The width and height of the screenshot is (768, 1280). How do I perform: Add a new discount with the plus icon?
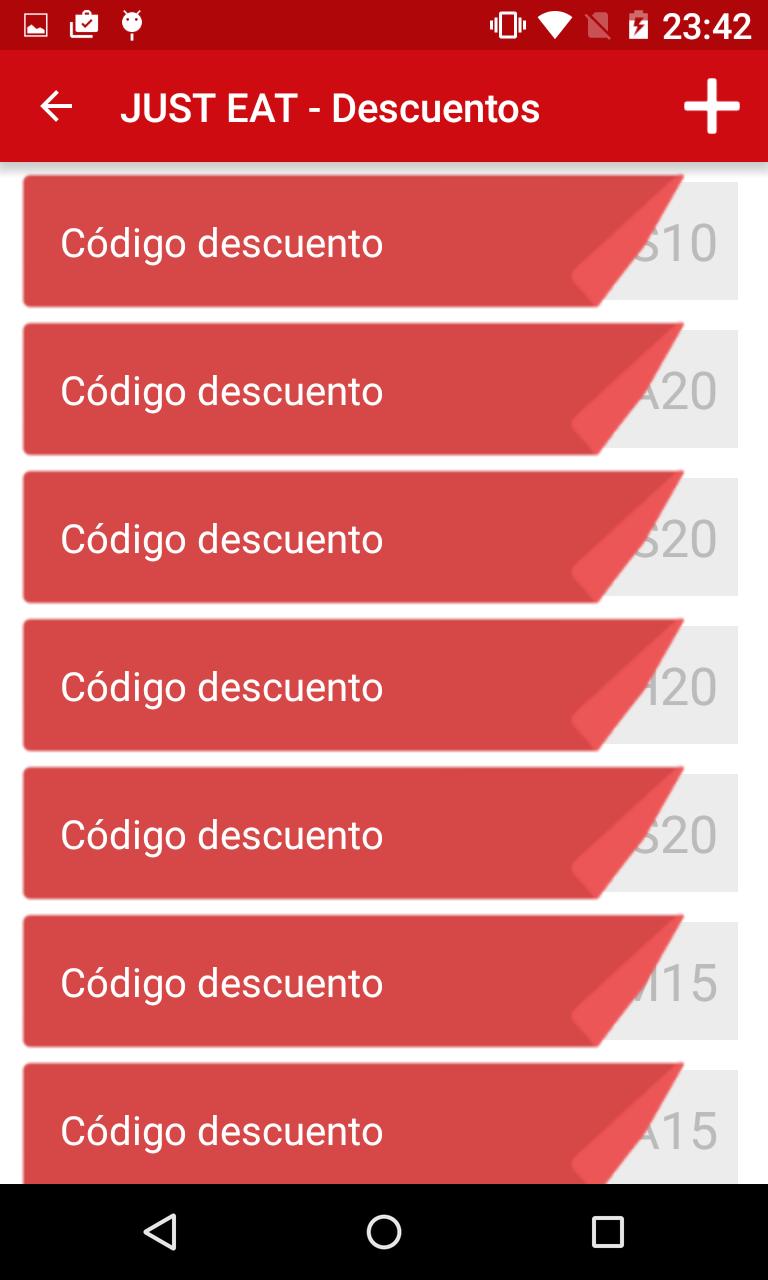711,106
